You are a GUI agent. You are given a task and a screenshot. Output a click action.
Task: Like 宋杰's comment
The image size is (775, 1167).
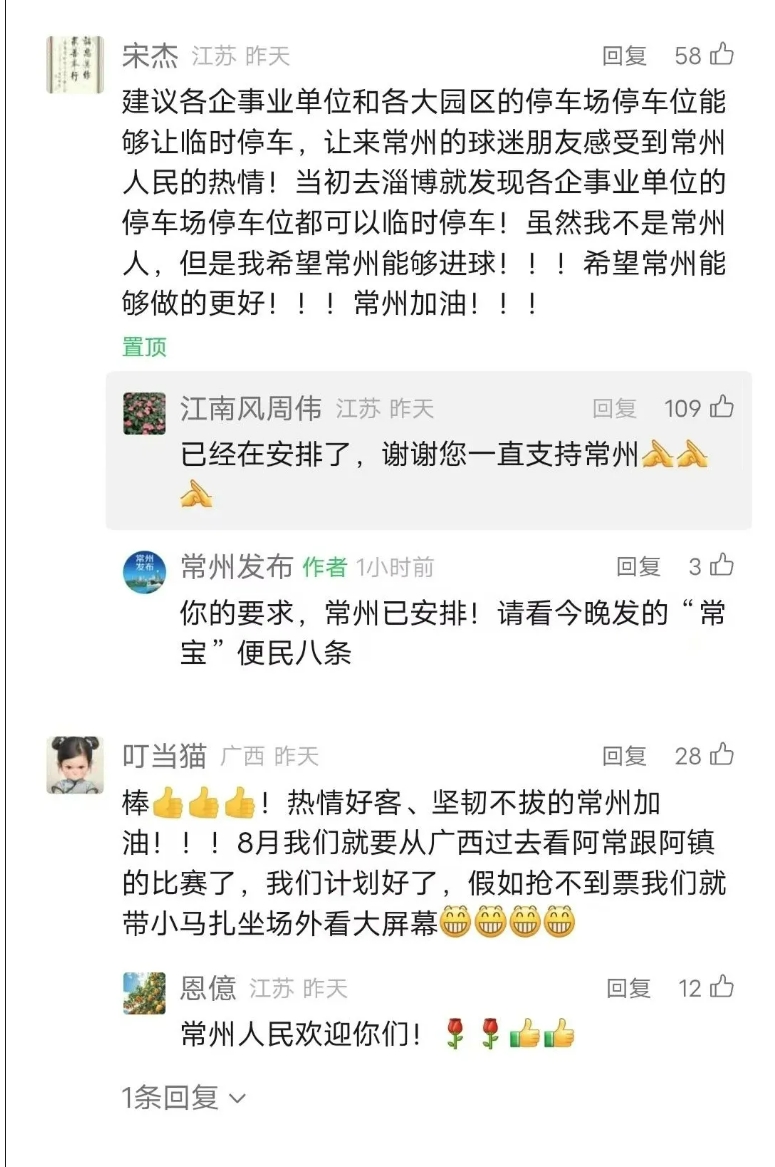pos(721,55)
